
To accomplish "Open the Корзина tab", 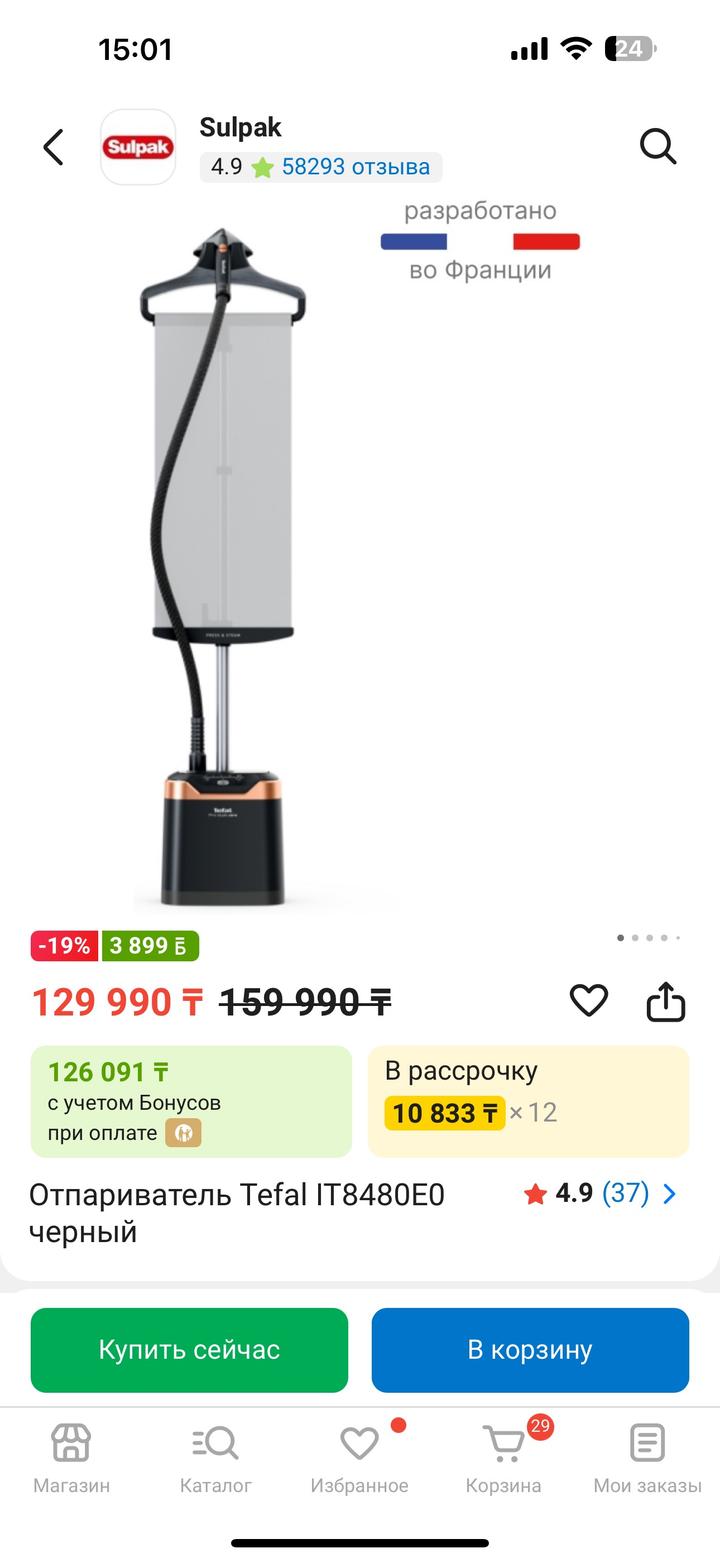I will pyautogui.click(x=503, y=1458).
